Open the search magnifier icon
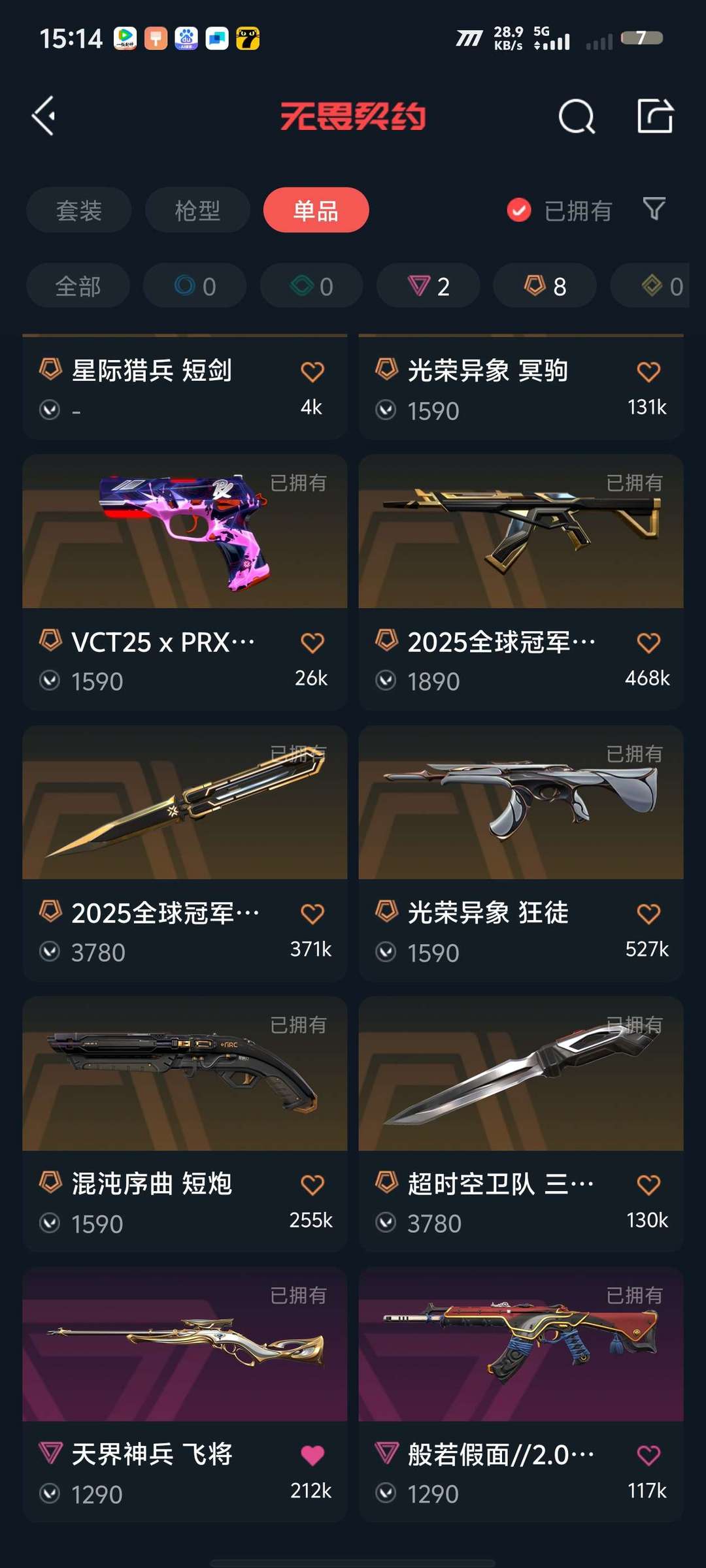Image resolution: width=706 pixels, height=1568 pixels. pos(577,118)
